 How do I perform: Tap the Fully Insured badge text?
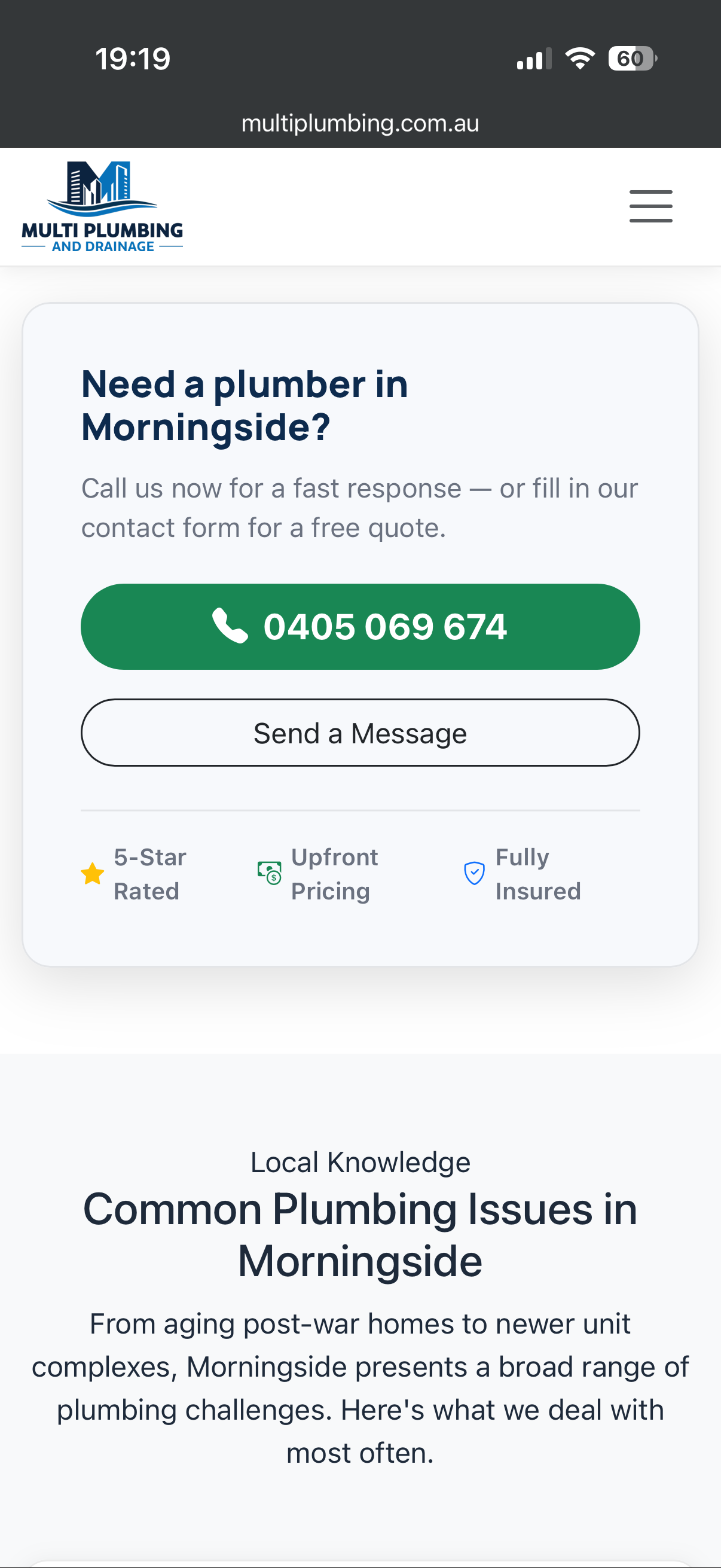(x=538, y=873)
